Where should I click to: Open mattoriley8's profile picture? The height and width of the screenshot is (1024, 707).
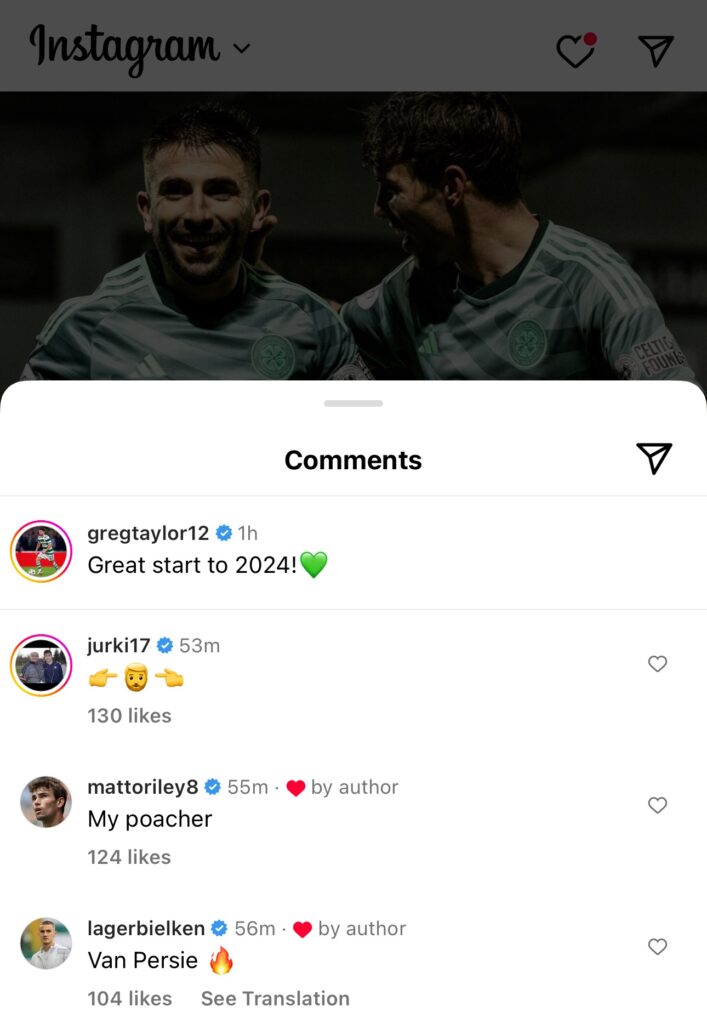tap(46, 802)
